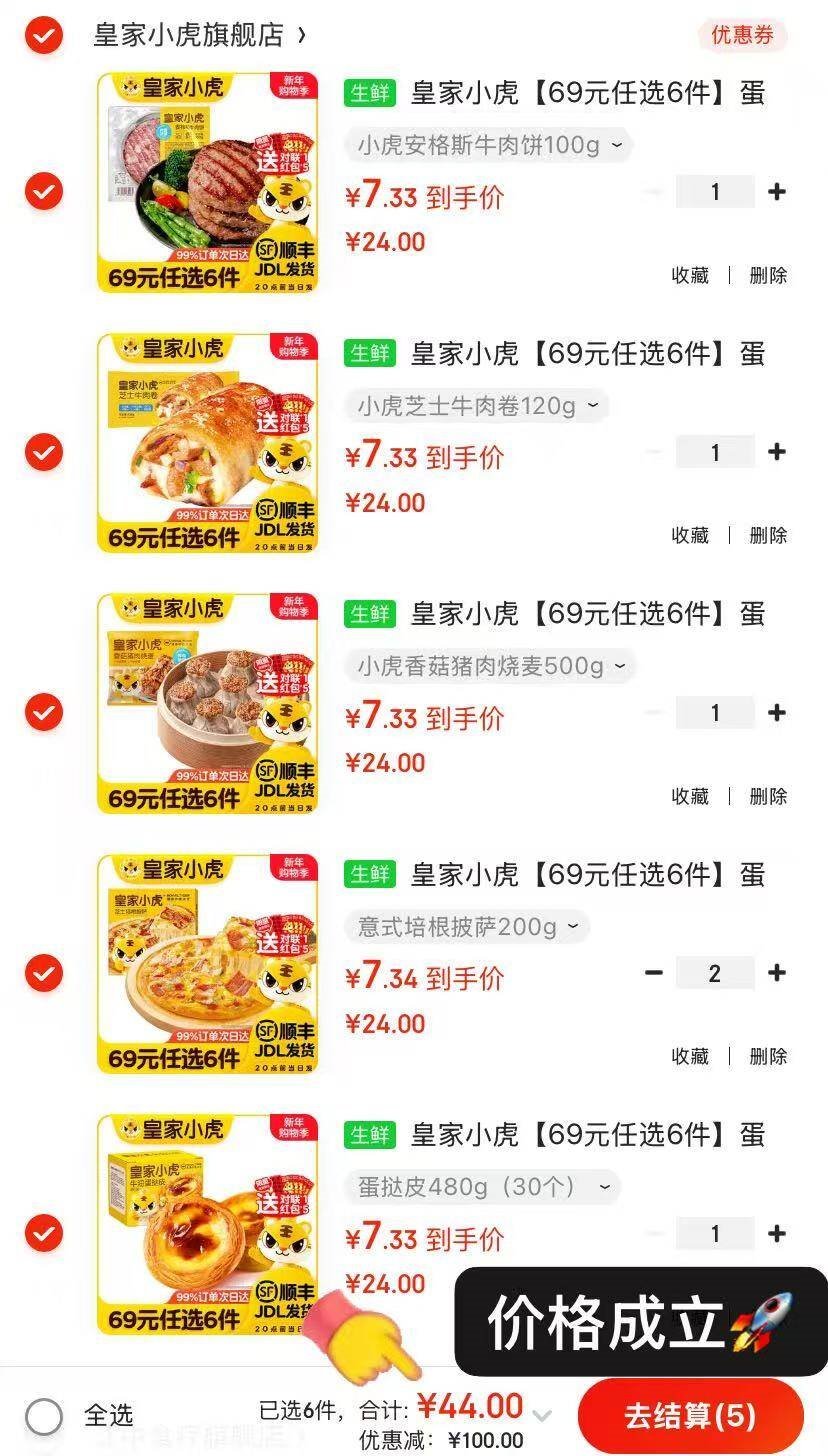828x1456 pixels.
Task: Uncheck the whole 皇家小虎旗舰店 store checkbox
Action: coord(44,35)
